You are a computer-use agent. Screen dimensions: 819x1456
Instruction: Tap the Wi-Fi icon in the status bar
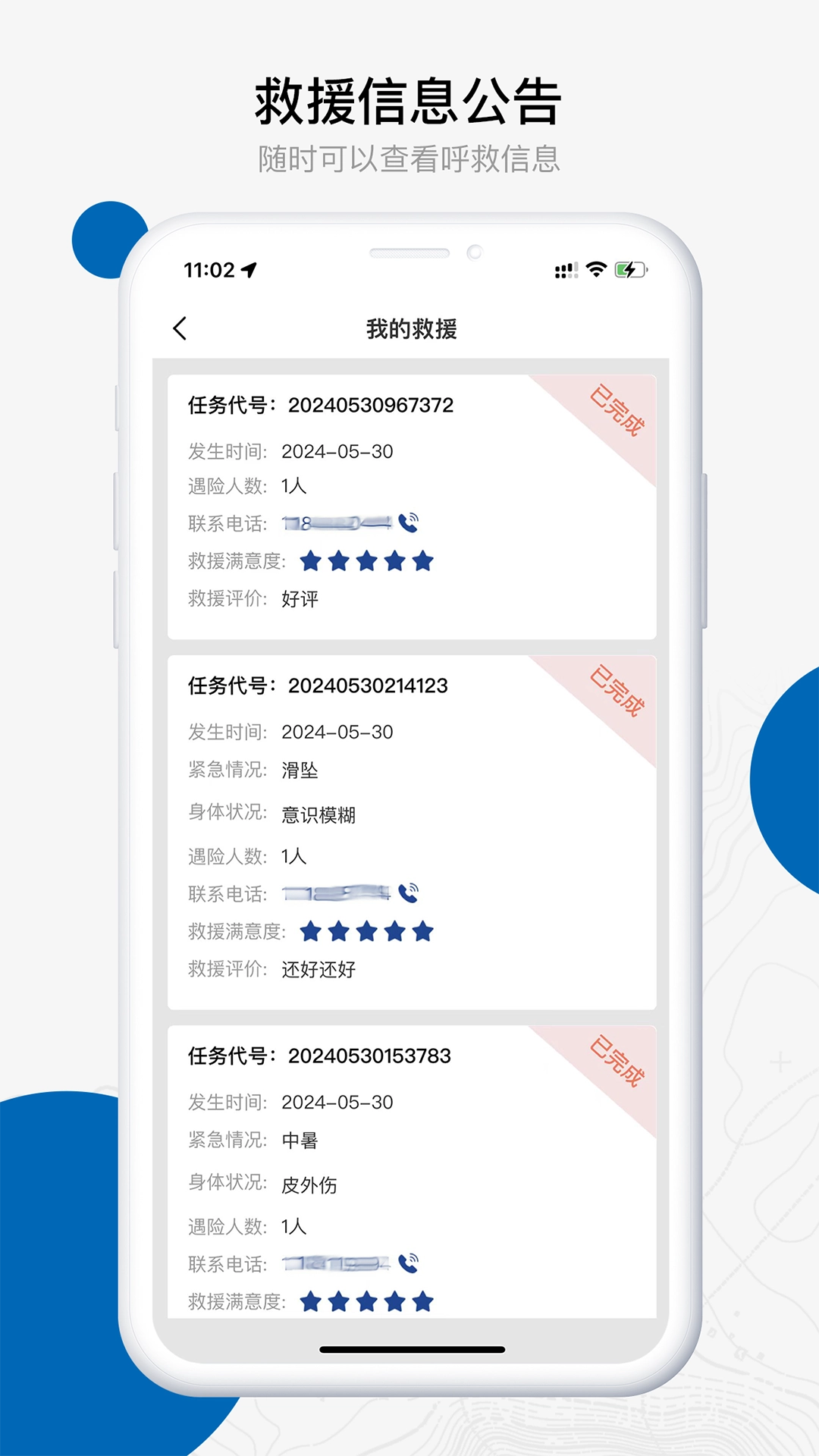595,268
